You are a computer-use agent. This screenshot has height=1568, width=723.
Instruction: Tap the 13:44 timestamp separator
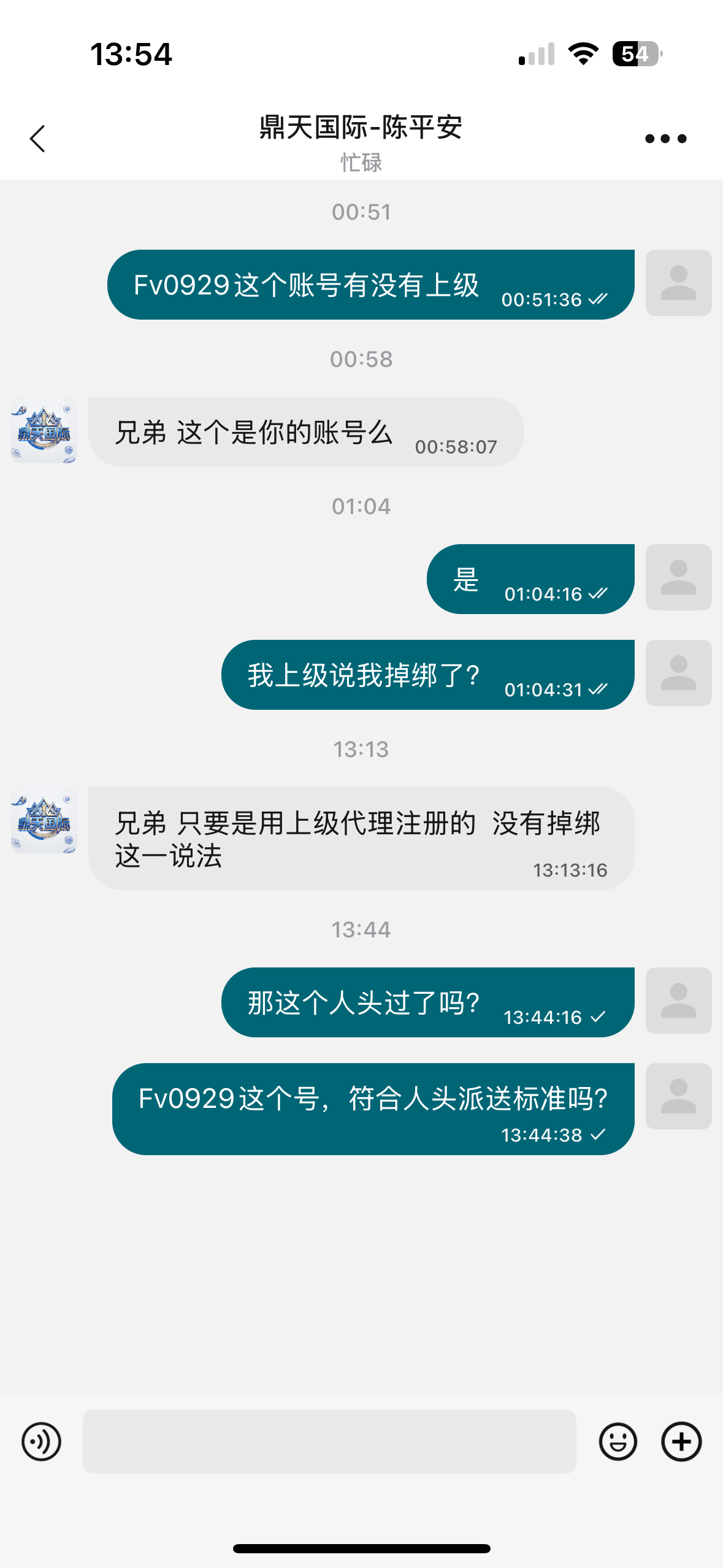coord(361,929)
